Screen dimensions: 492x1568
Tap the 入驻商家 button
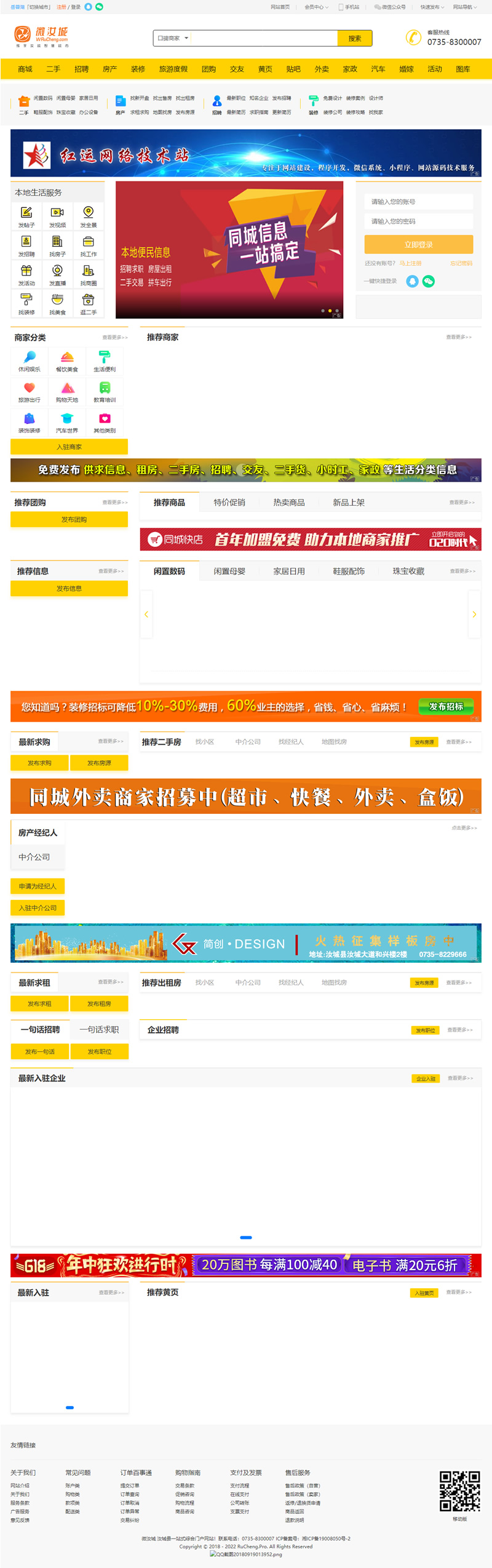click(x=69, y=447)
